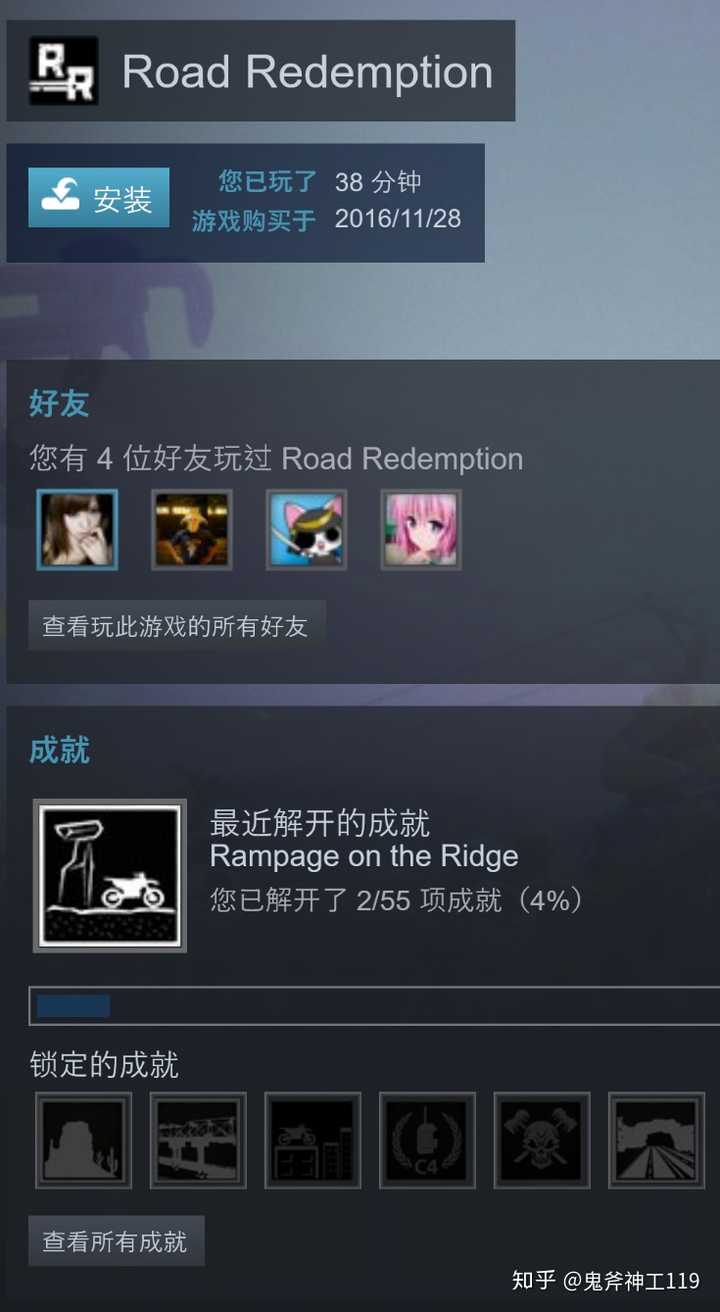Tap 查看所有成就 to view all achievements

[x=116, y=1241]
